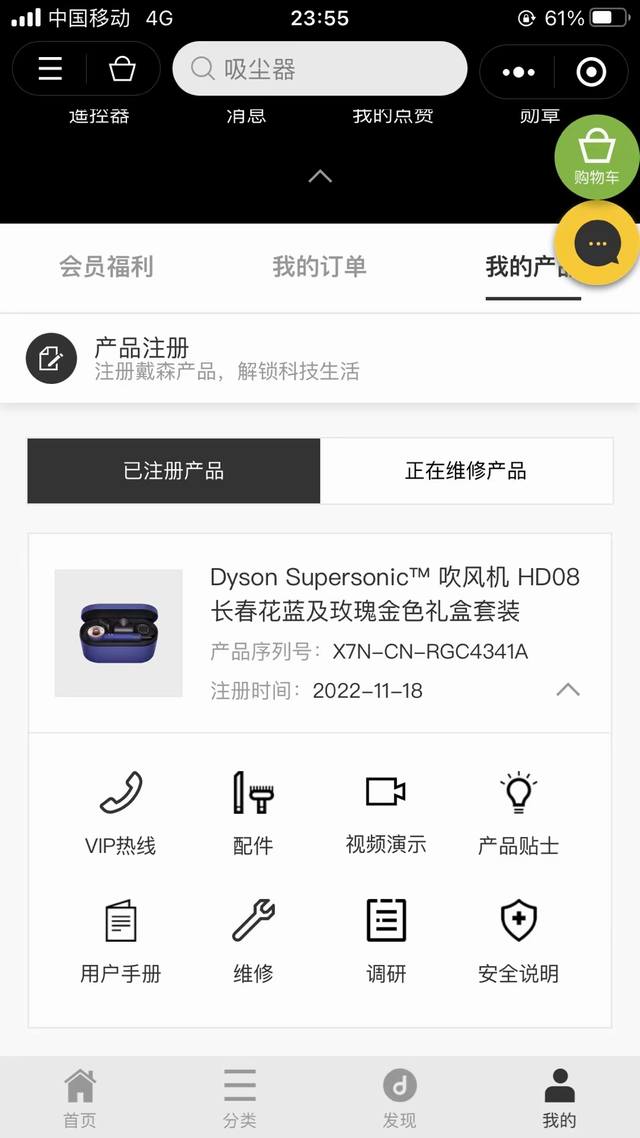Watch the 视频演示

point(386,812)
